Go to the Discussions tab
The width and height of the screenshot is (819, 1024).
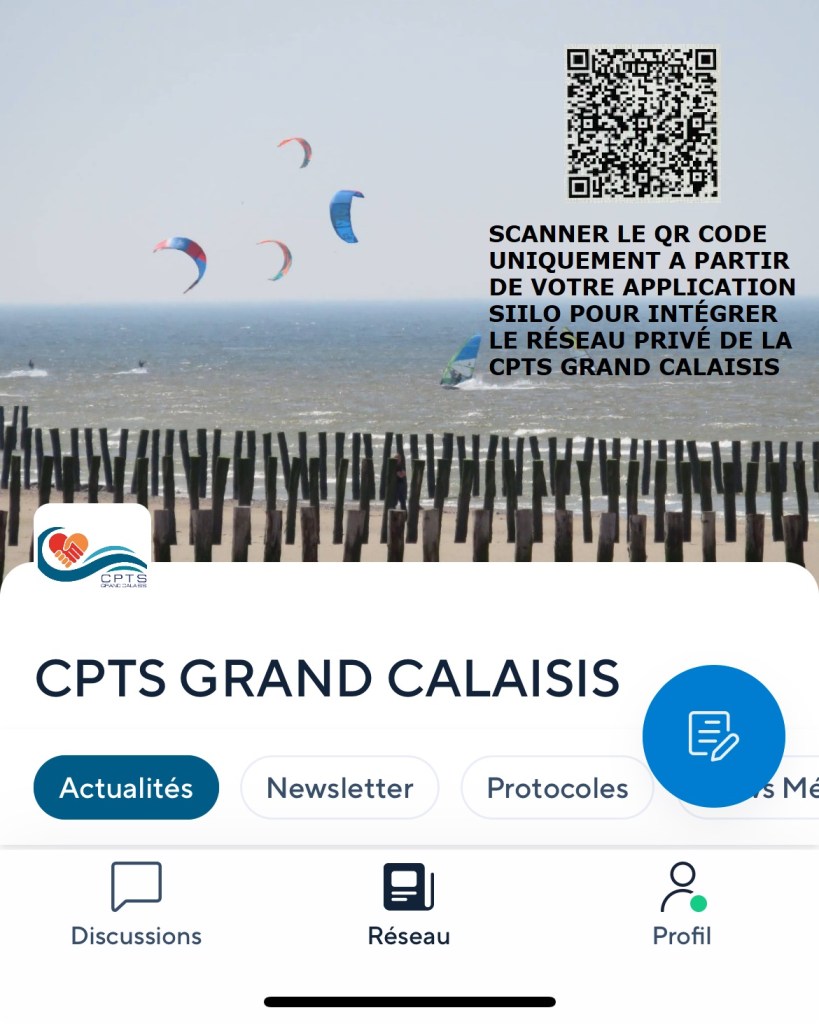click(x=136, y=905)
